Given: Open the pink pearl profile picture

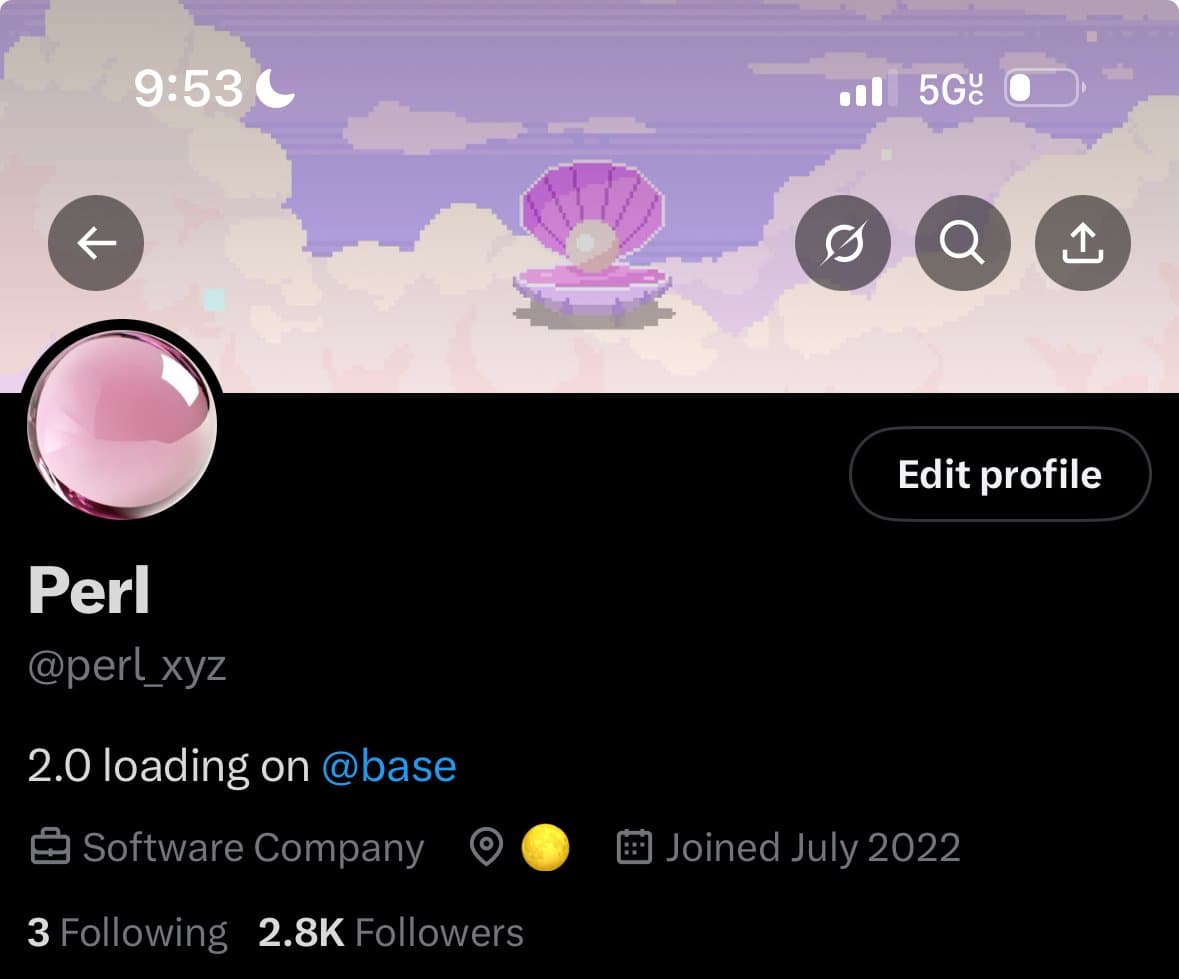Looking at the screenshot, I should tap(122, 425).
